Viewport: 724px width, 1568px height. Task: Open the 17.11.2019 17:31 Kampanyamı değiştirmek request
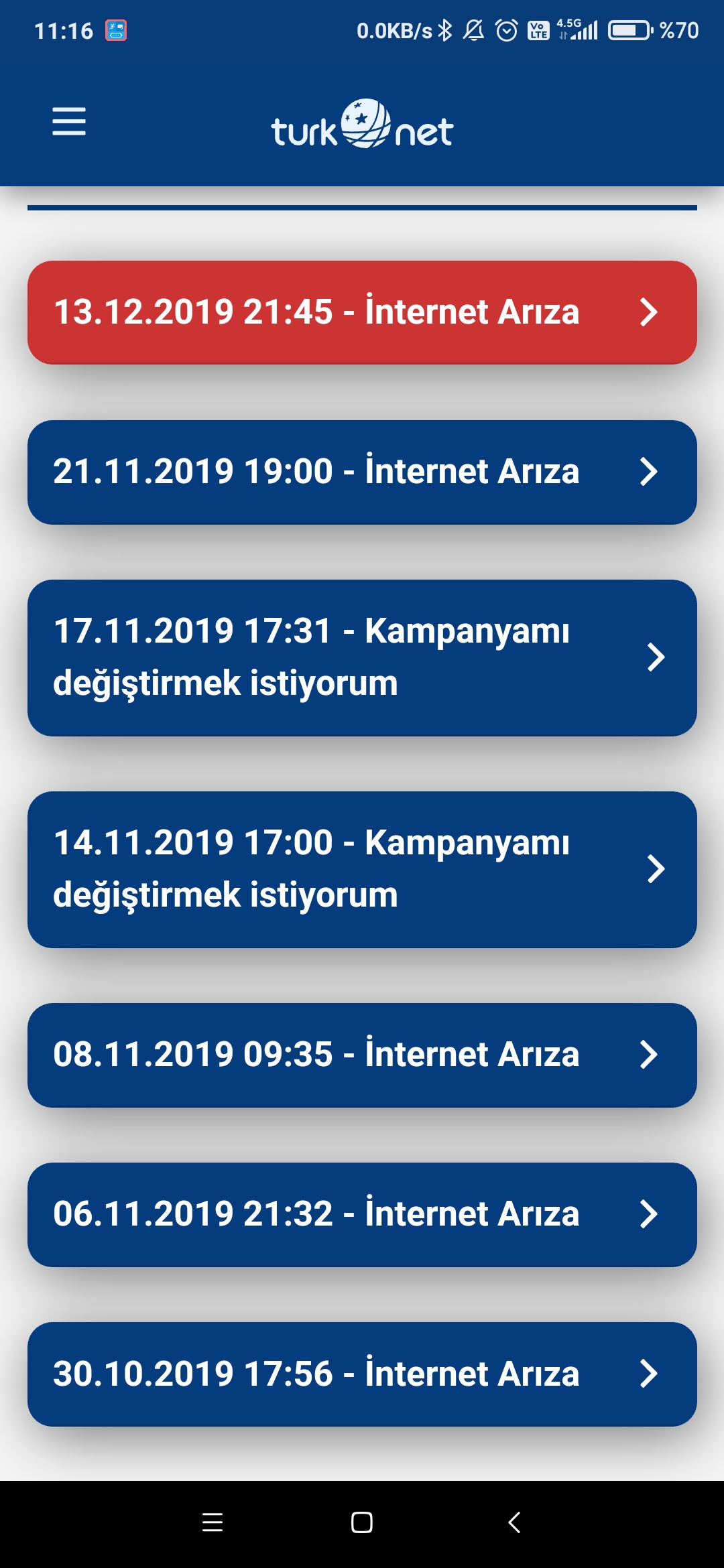pos(362,657)
